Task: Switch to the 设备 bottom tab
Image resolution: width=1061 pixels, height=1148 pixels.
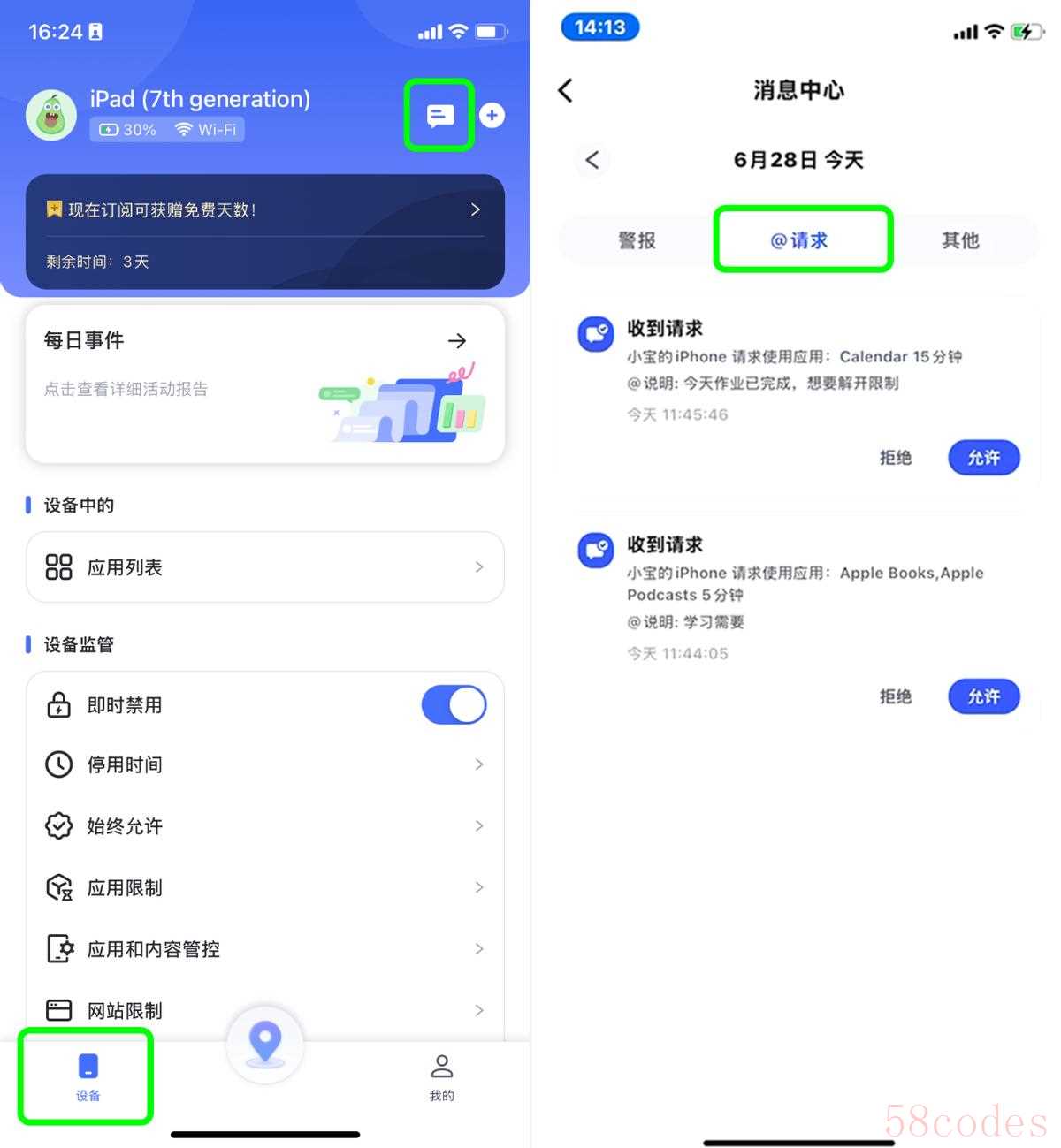Action: click(88, 1076)
